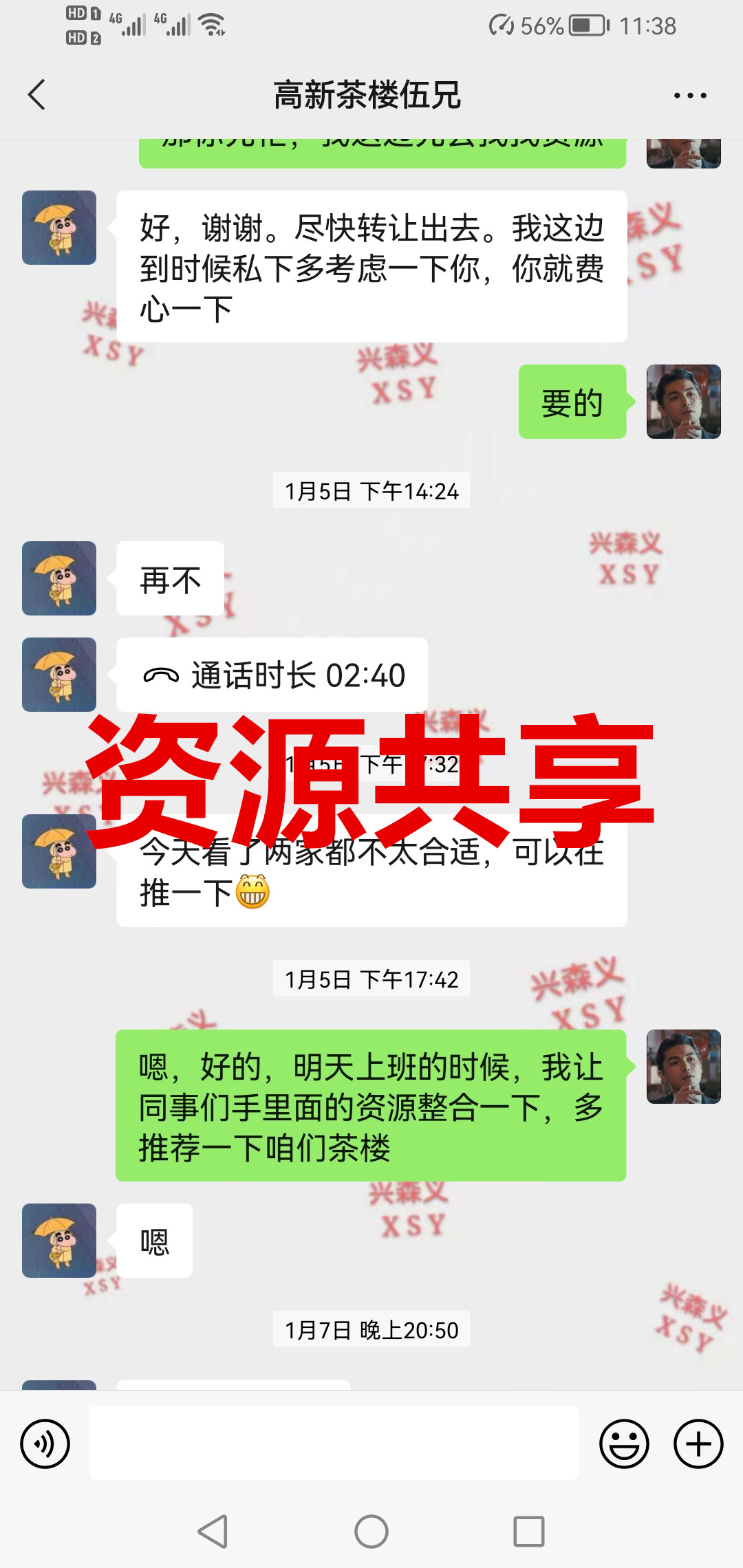This screenshot has height=1568, width=743.
Task: Tap the message text field
Action: [x=334, y=1443]
